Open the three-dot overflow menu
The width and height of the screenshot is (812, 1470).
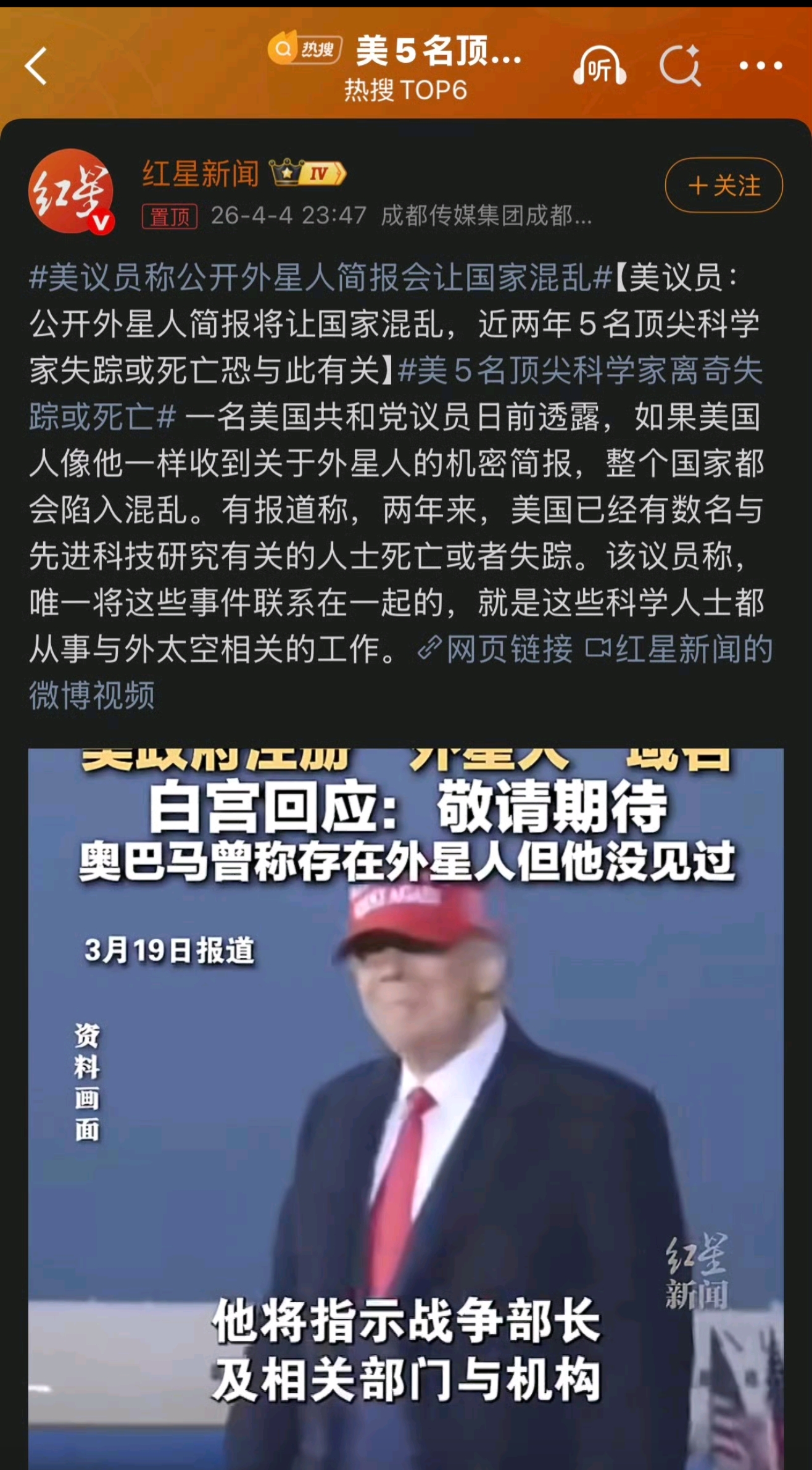(x=760, y=66)
